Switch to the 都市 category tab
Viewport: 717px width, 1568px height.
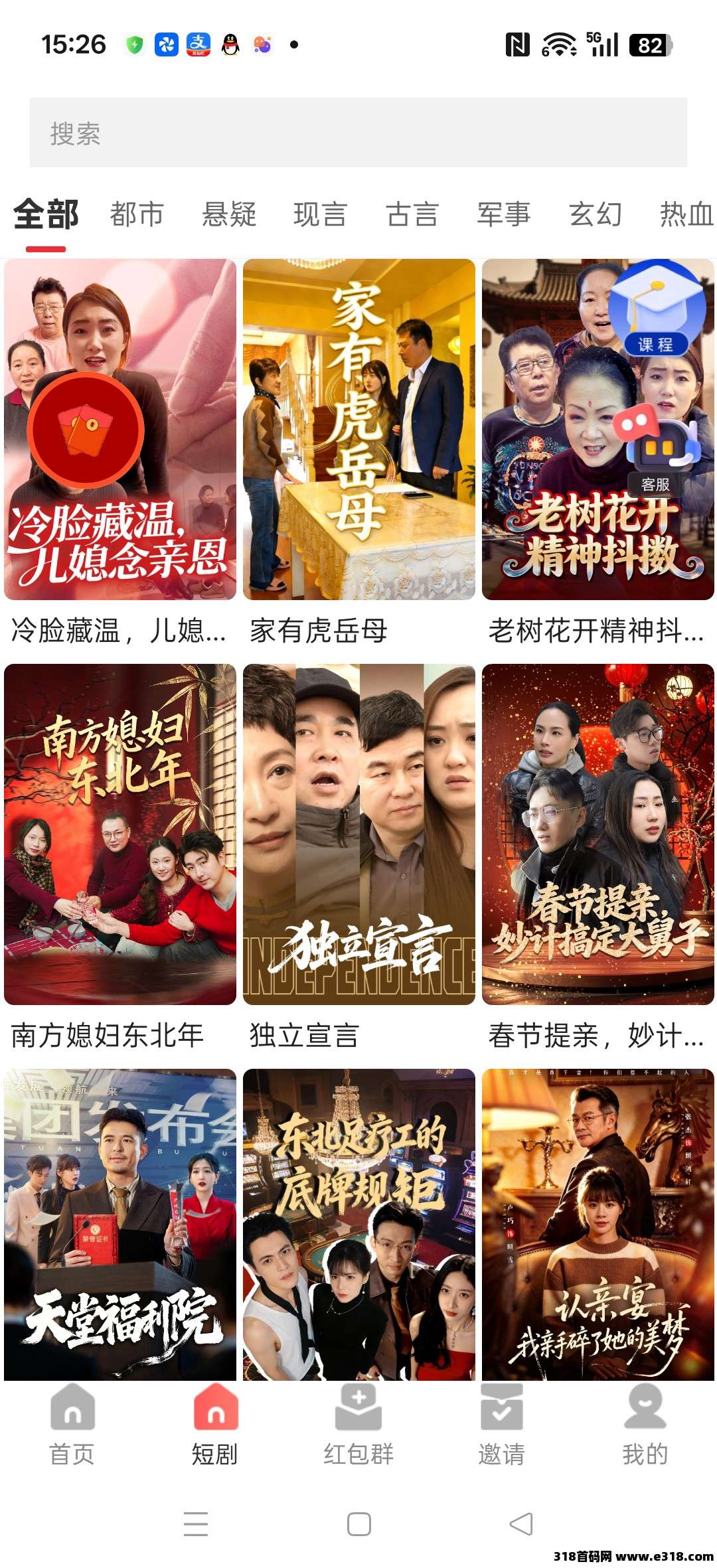pyautogui.click(x=137, y=214)
